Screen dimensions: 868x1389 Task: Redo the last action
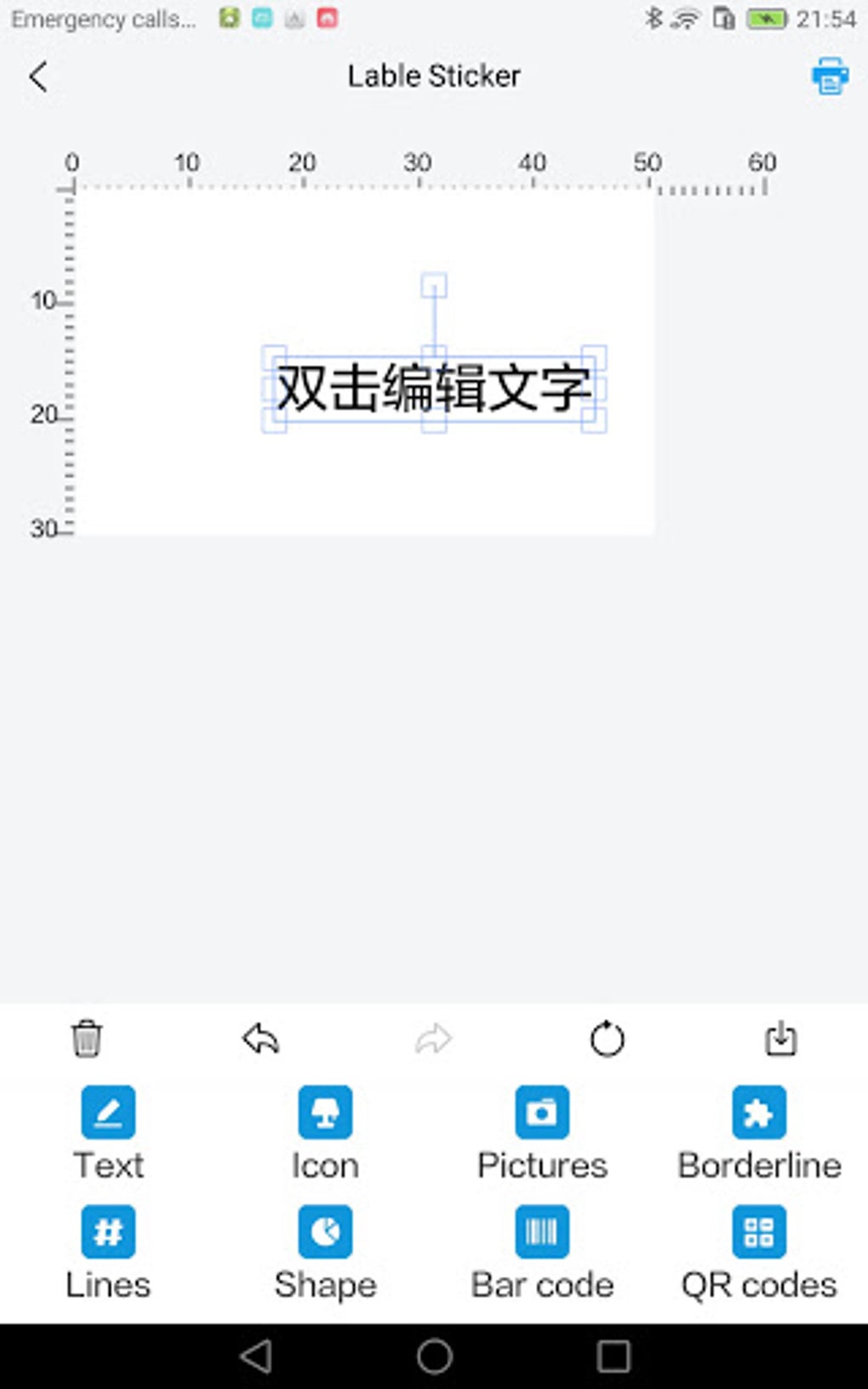(x=434, y=1038)
